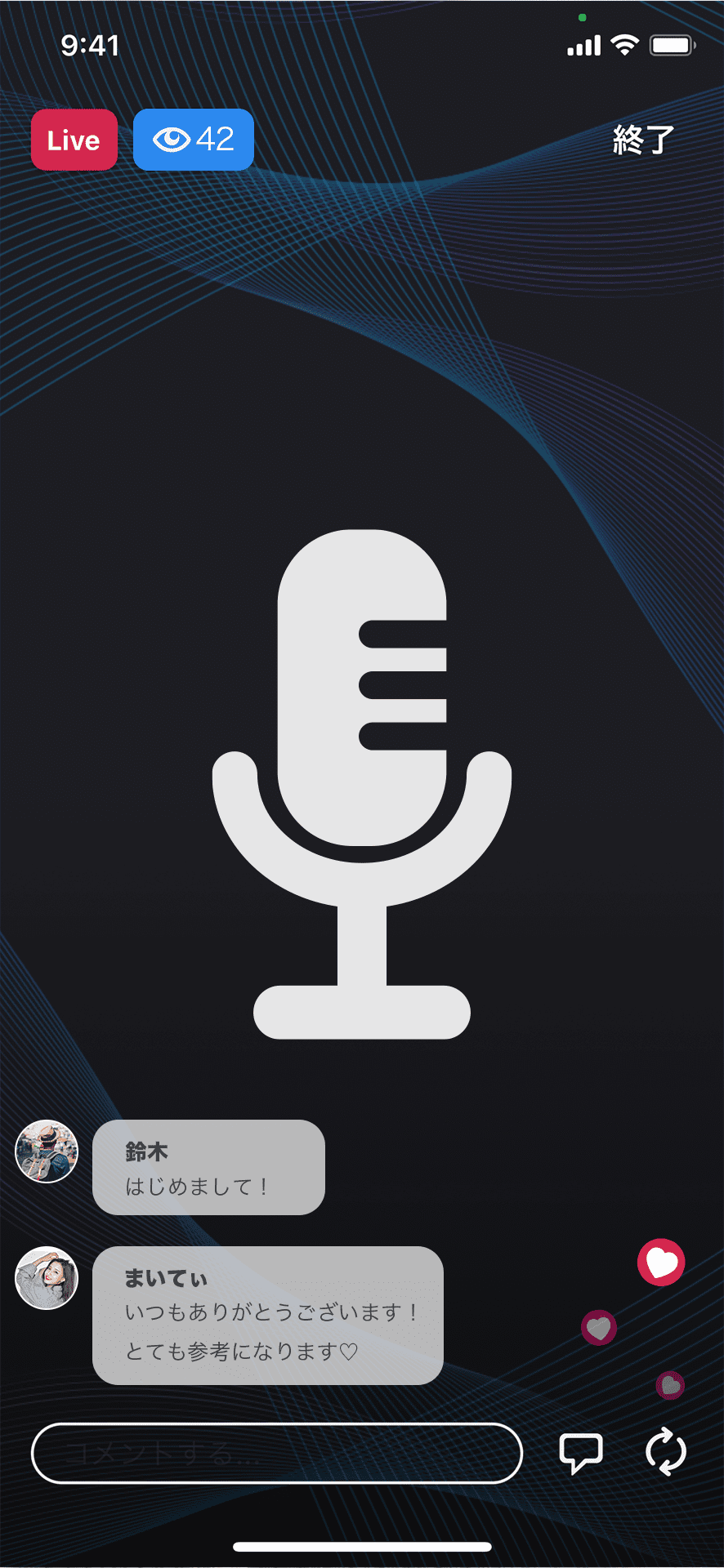724x1568 pixels.
Task: Open 鈴木's profile avatar
Action: (47, 1151)
